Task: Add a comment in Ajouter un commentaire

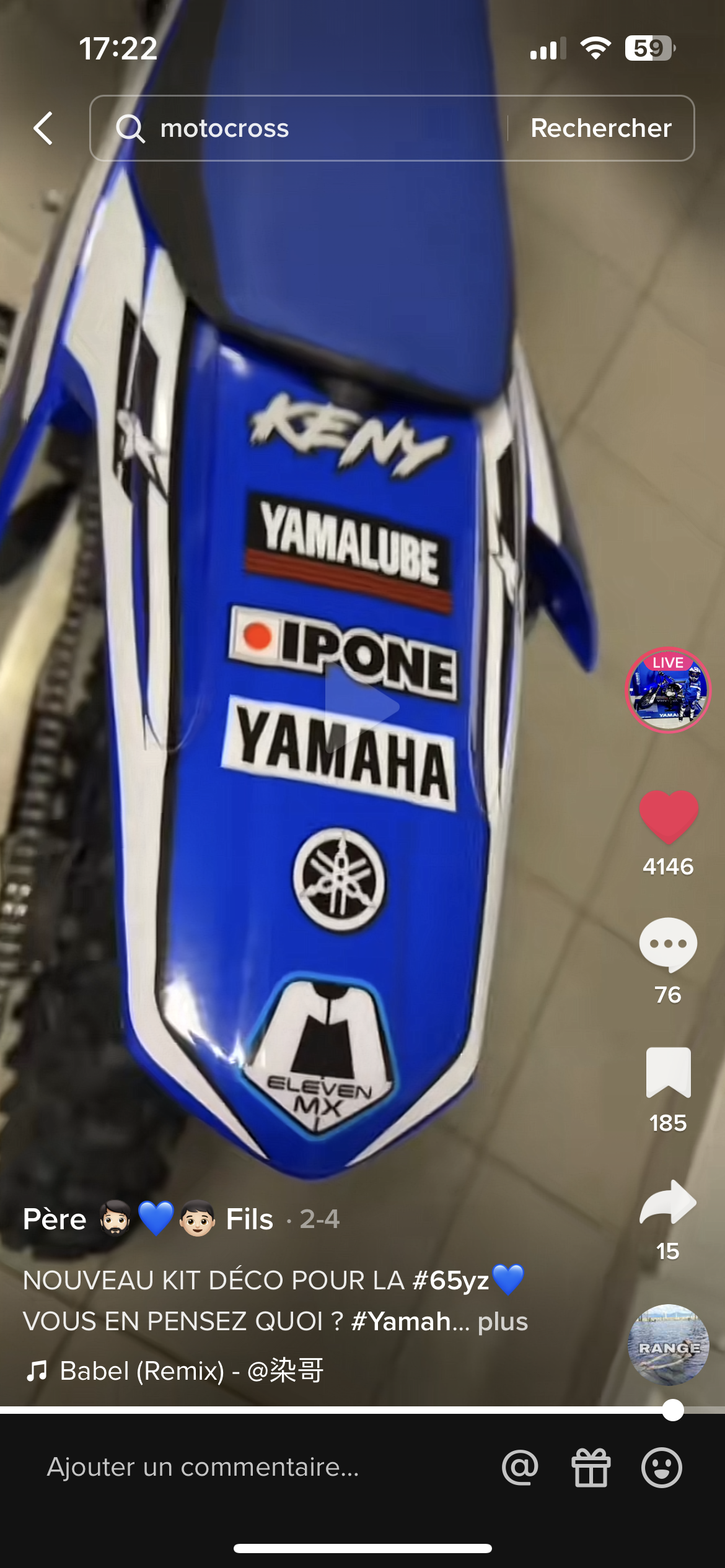Action: click(x=204, y=1467)
